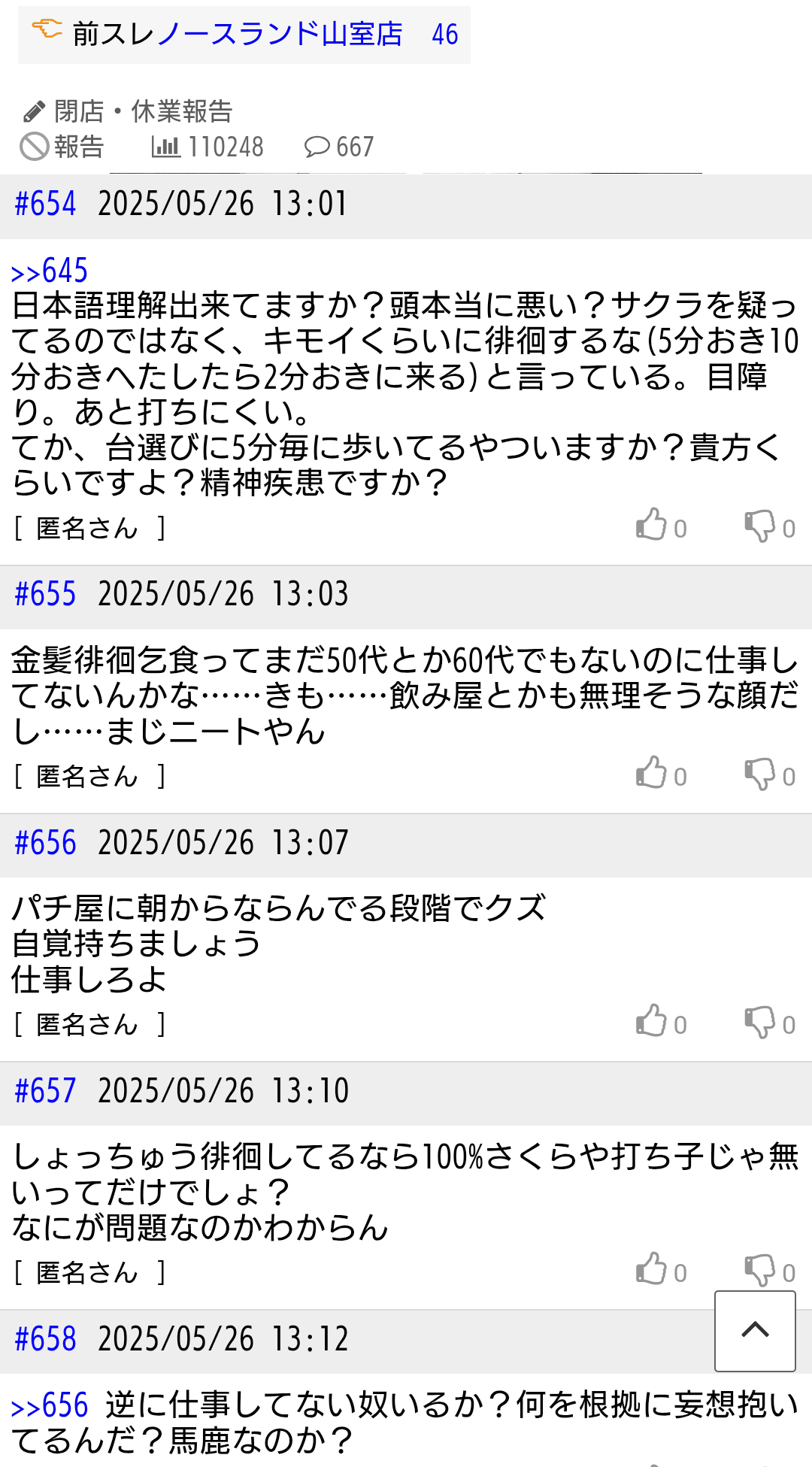Follow the >>645 reply reference
Viewport: 812px width, 1467px height.
(50, 271)
